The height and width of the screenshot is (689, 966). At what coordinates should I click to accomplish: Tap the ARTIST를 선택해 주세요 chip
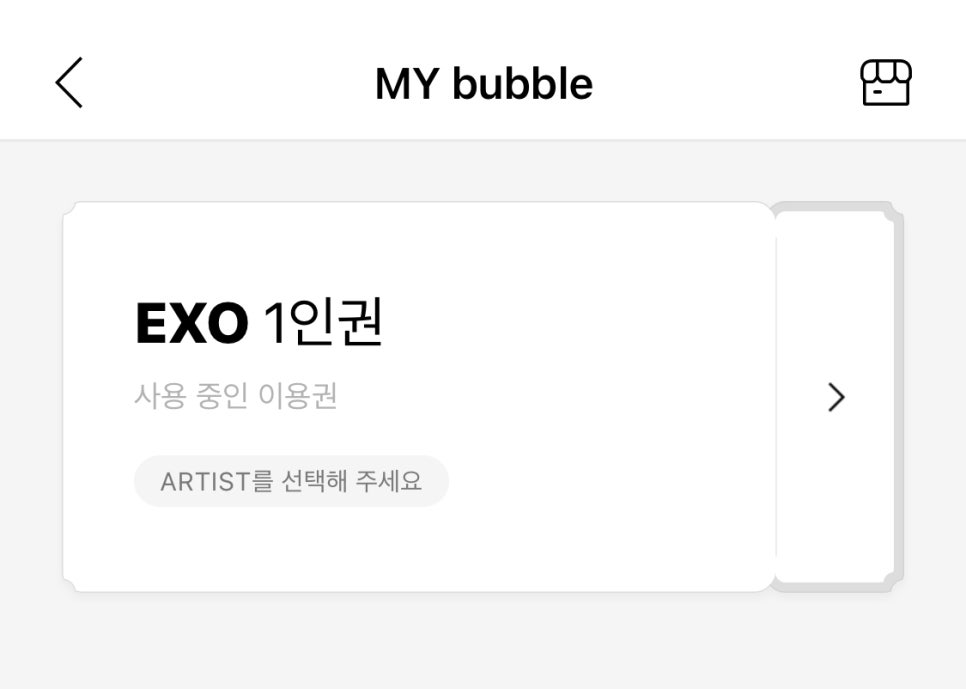point(291,481)
